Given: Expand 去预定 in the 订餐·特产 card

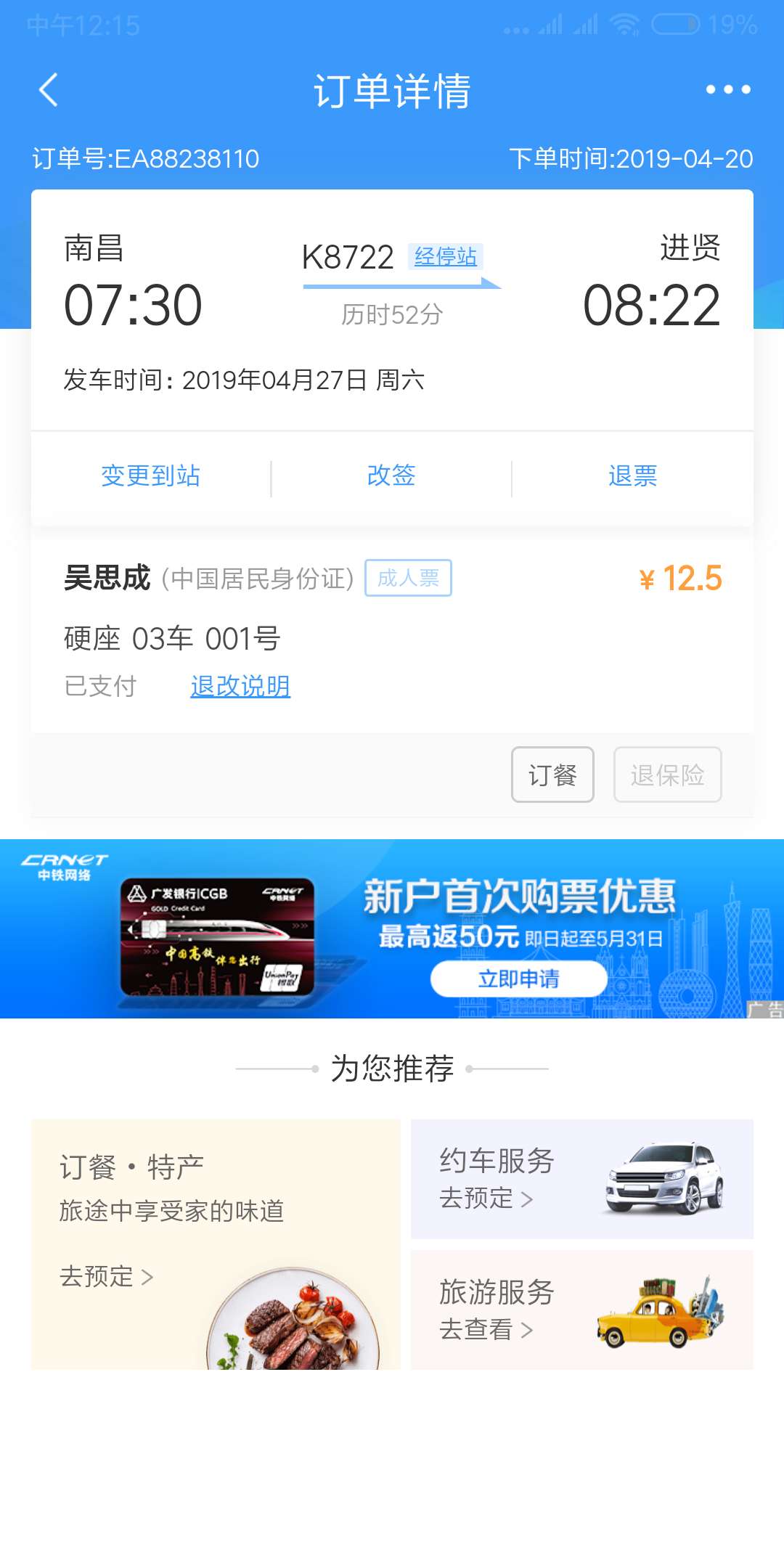Looking at the screenshot, I should point(106,1276).
